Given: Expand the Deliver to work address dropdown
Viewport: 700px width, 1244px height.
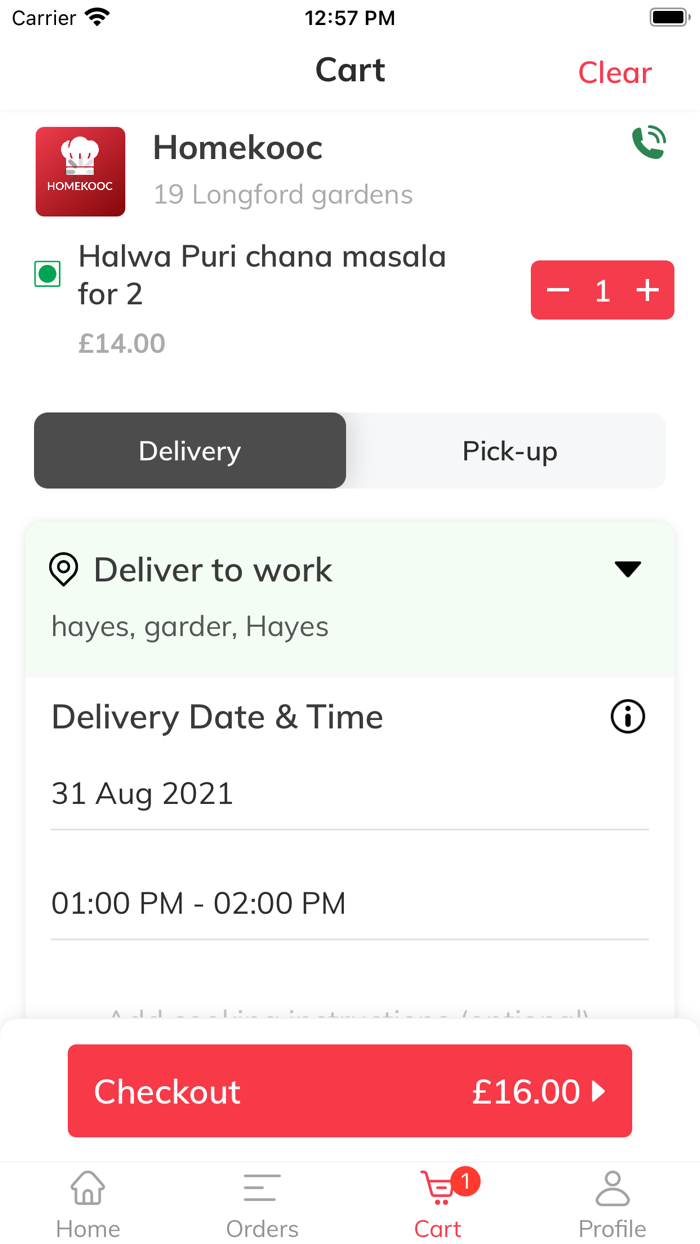Looking at the screenshot, I should coord(627,569).
